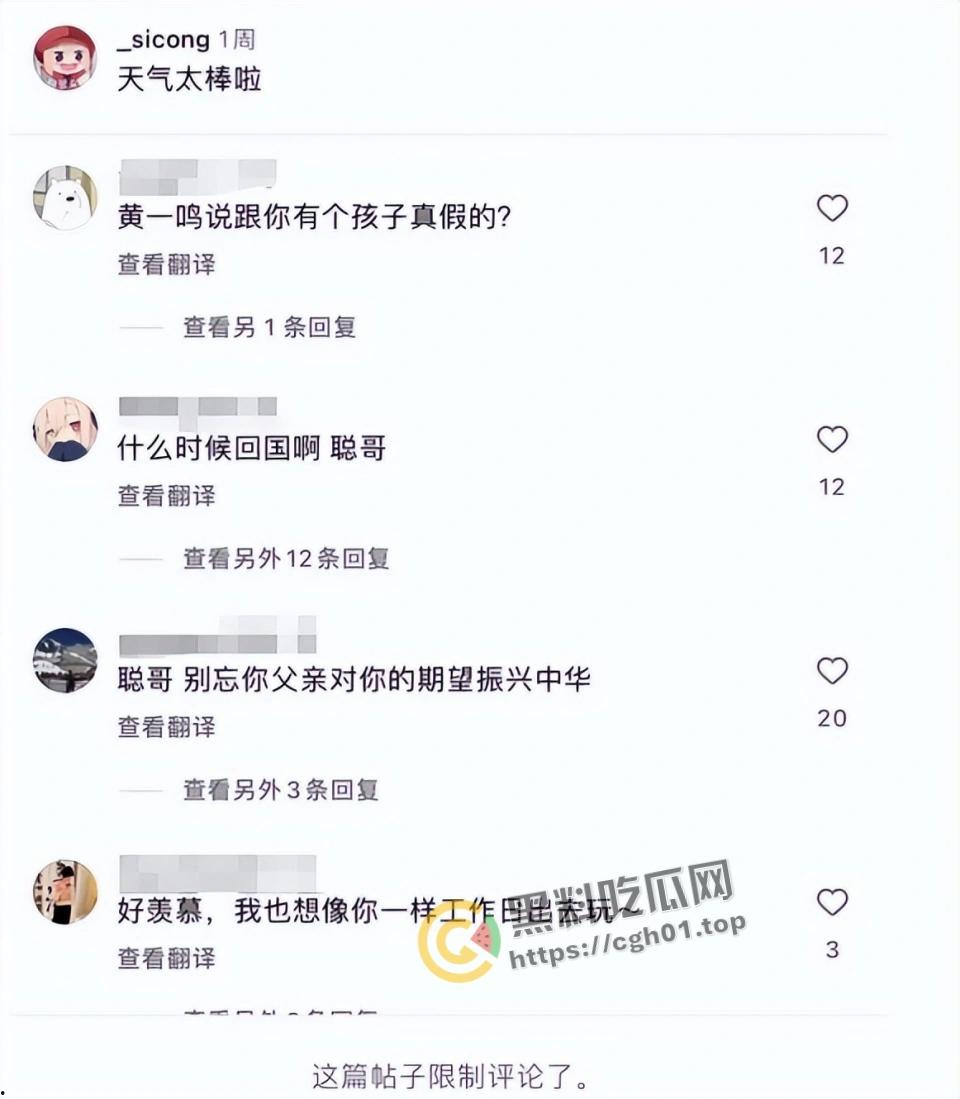This screenshot has width=960, height=1099.
Task: Open 查看翻译 on the first comment
Action: pos(165,263)
